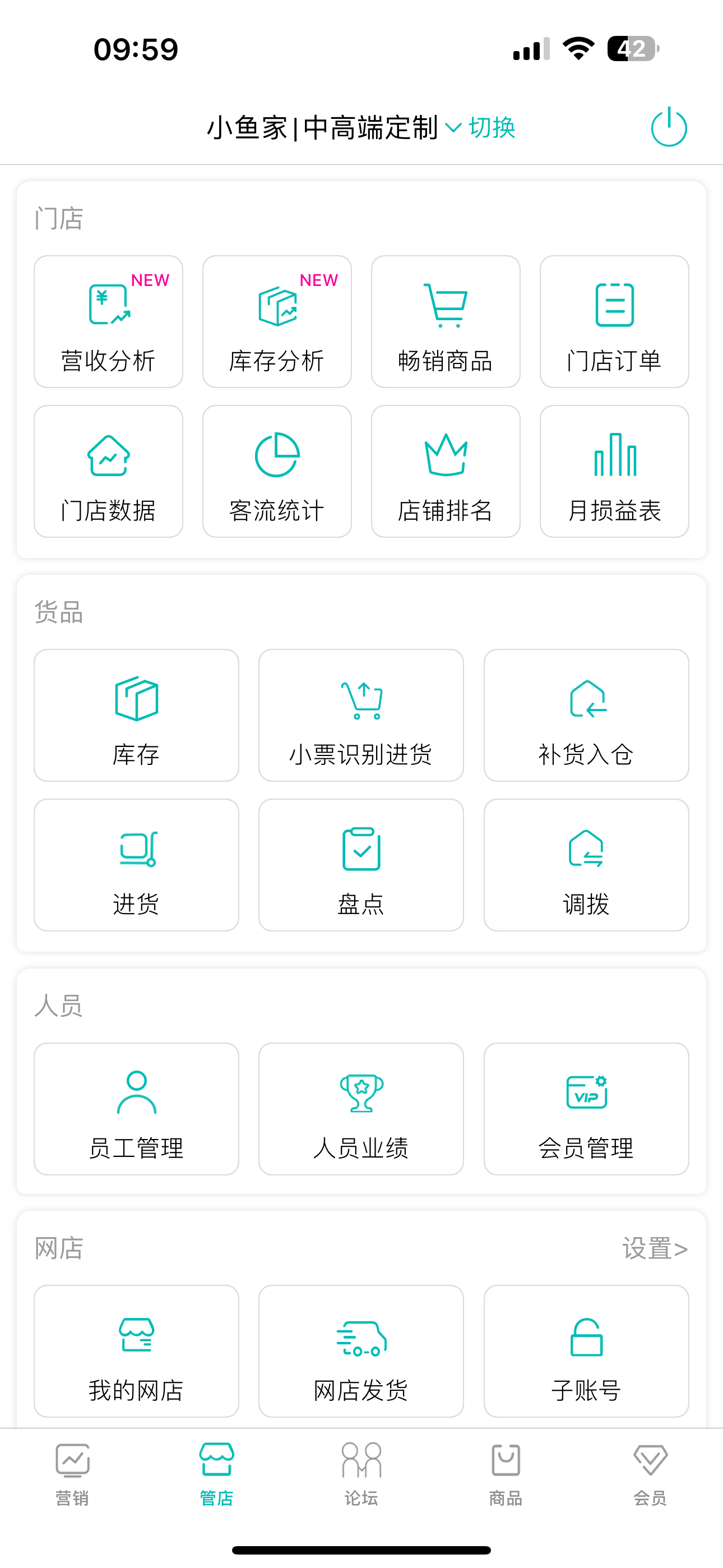The height and width of the screenshot is (1568, 723).
Task: Open 调拨 stock transfer
Action: pyautogui.click(x=586, y=865)
